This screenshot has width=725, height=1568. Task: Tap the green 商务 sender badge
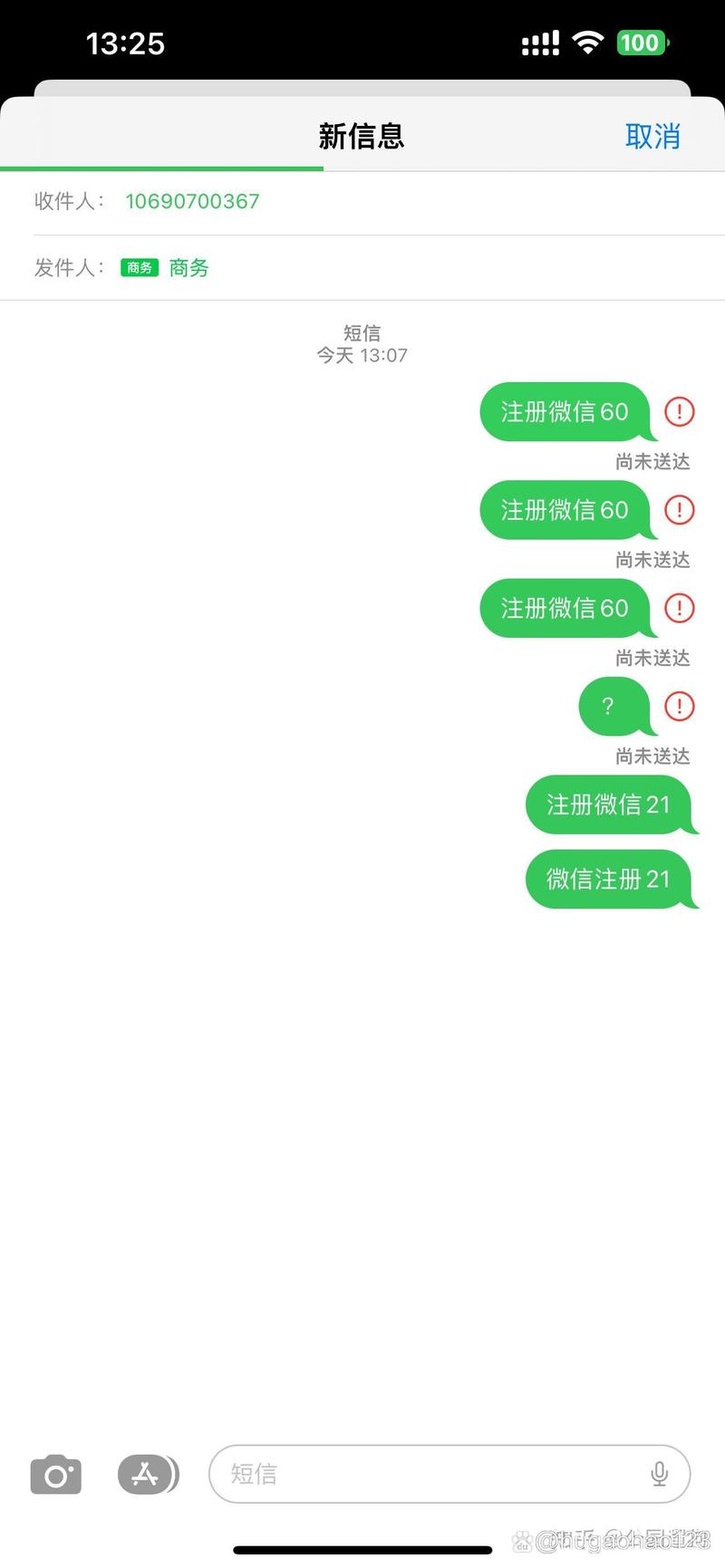coord(139,267)
